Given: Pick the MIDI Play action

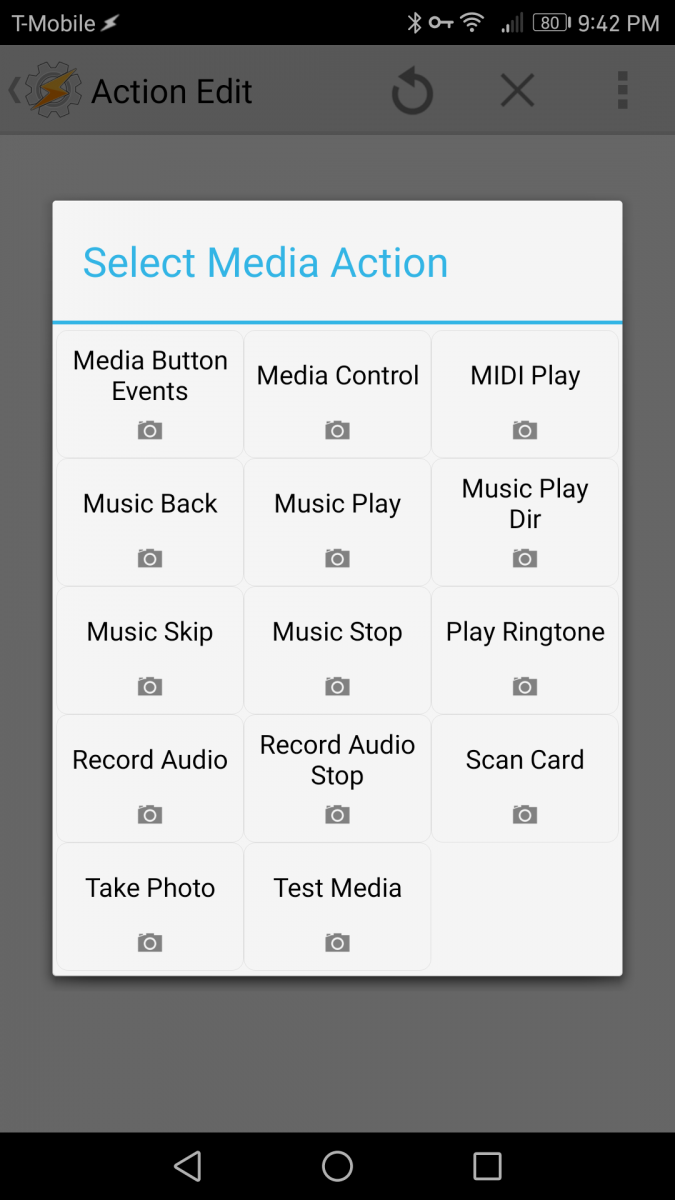Looking at the screenshot, I should coord(525,394).
